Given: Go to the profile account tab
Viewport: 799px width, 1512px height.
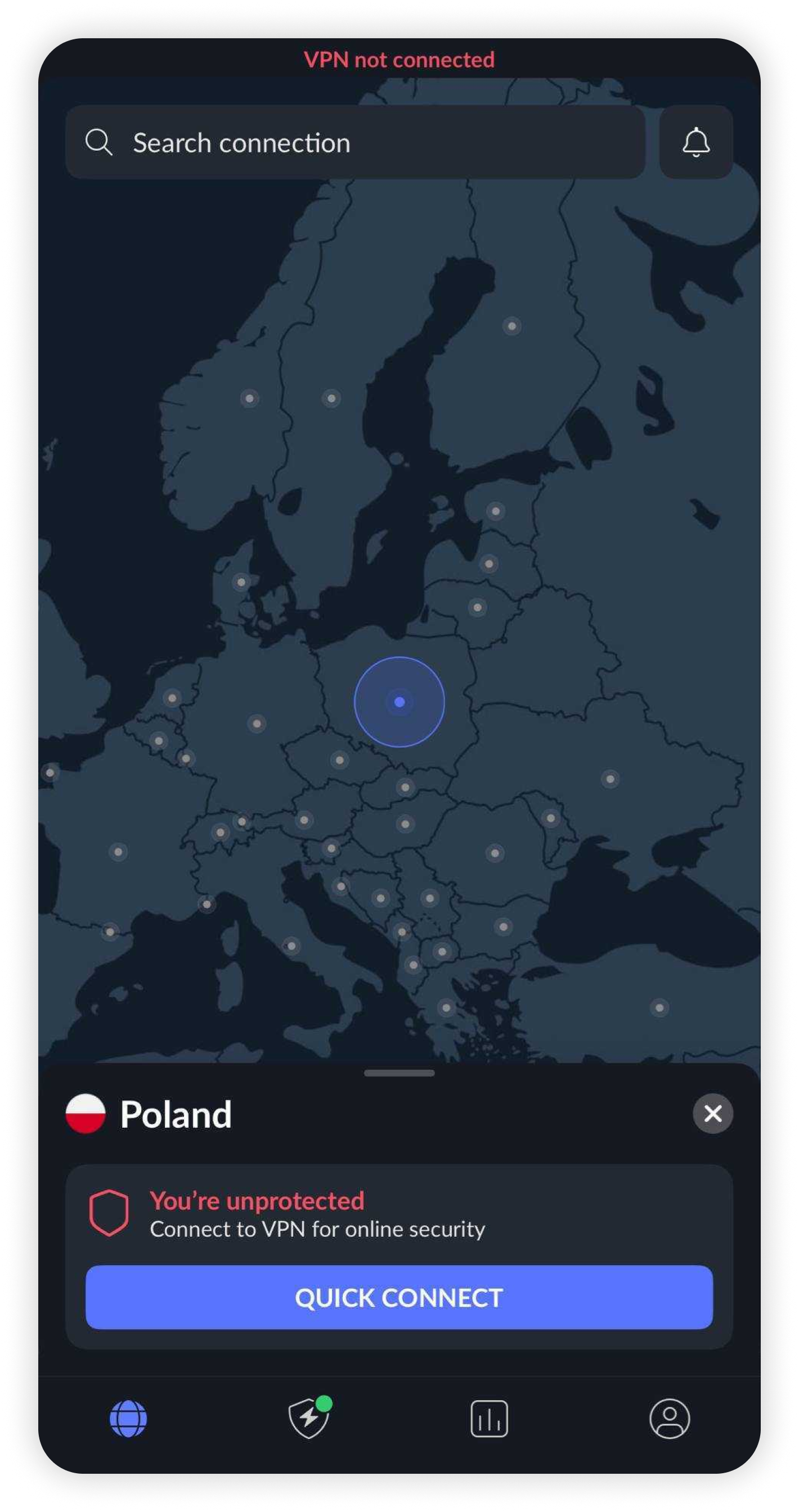Looking at the screenshot, I should (x=669, y=1419).
